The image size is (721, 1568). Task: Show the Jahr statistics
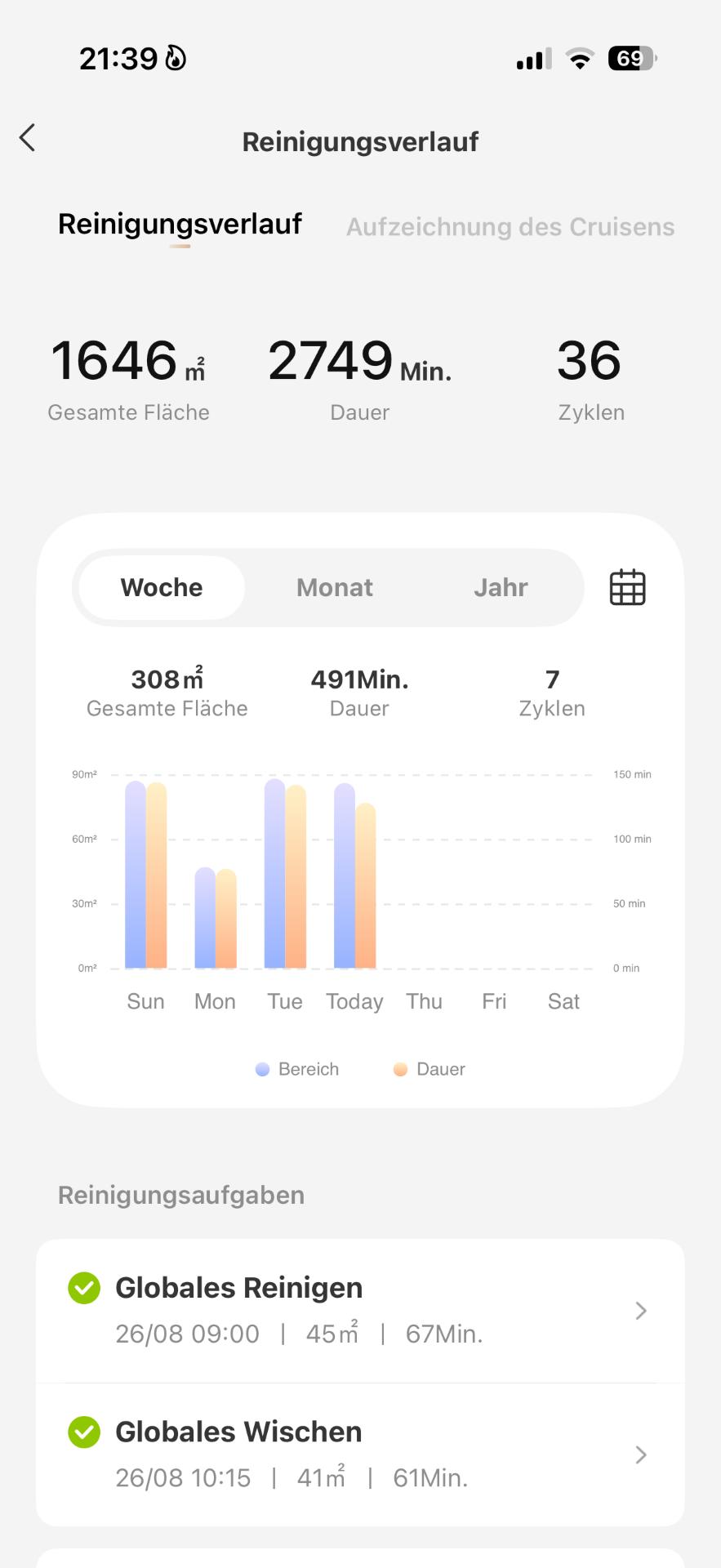[501, 587]
